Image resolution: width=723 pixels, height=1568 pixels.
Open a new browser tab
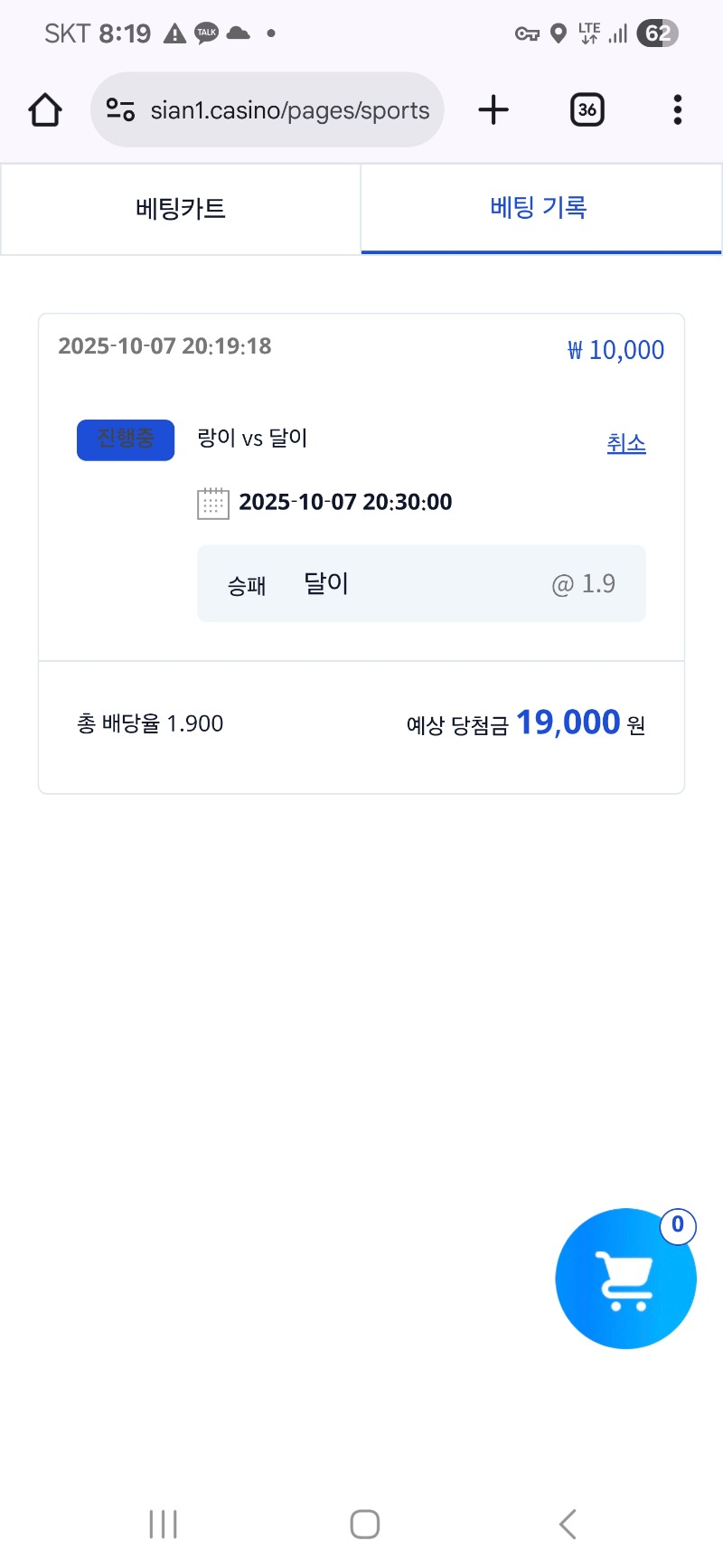tap(493, 110)
